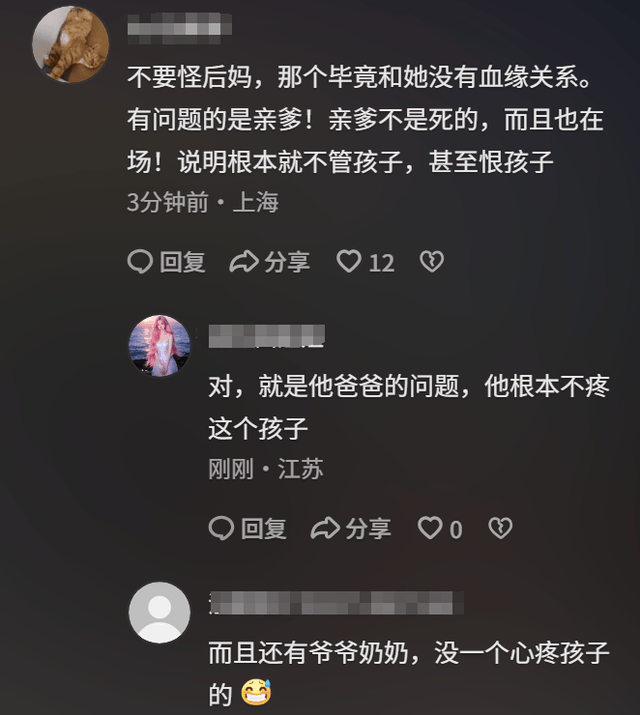Screen dimensions: 640x715
Task: Share the Shanghai commenter's comment
Action: [x=269, y=262]
